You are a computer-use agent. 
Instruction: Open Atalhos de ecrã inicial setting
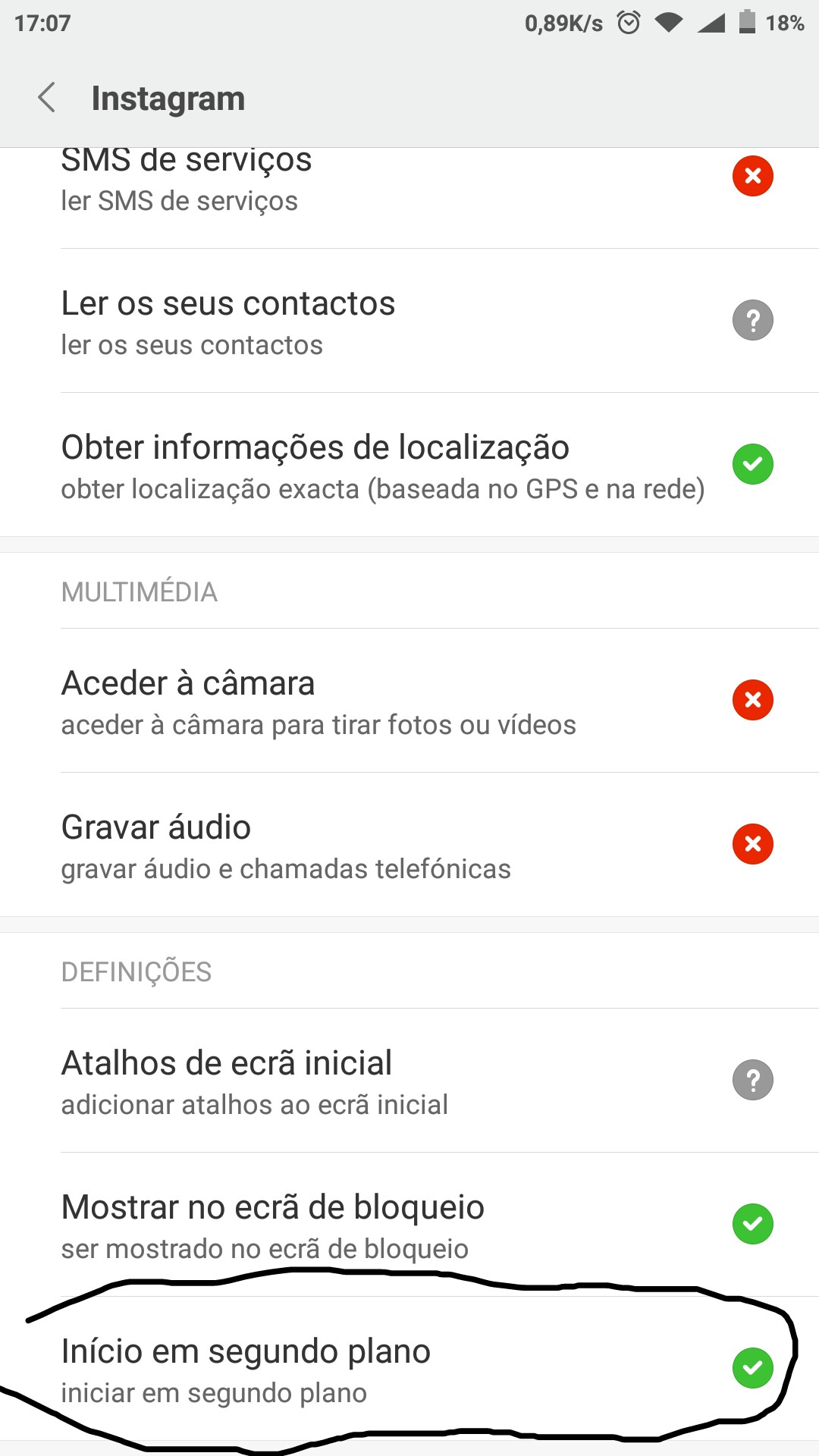pyautogui.click(x=409, y=1081)
